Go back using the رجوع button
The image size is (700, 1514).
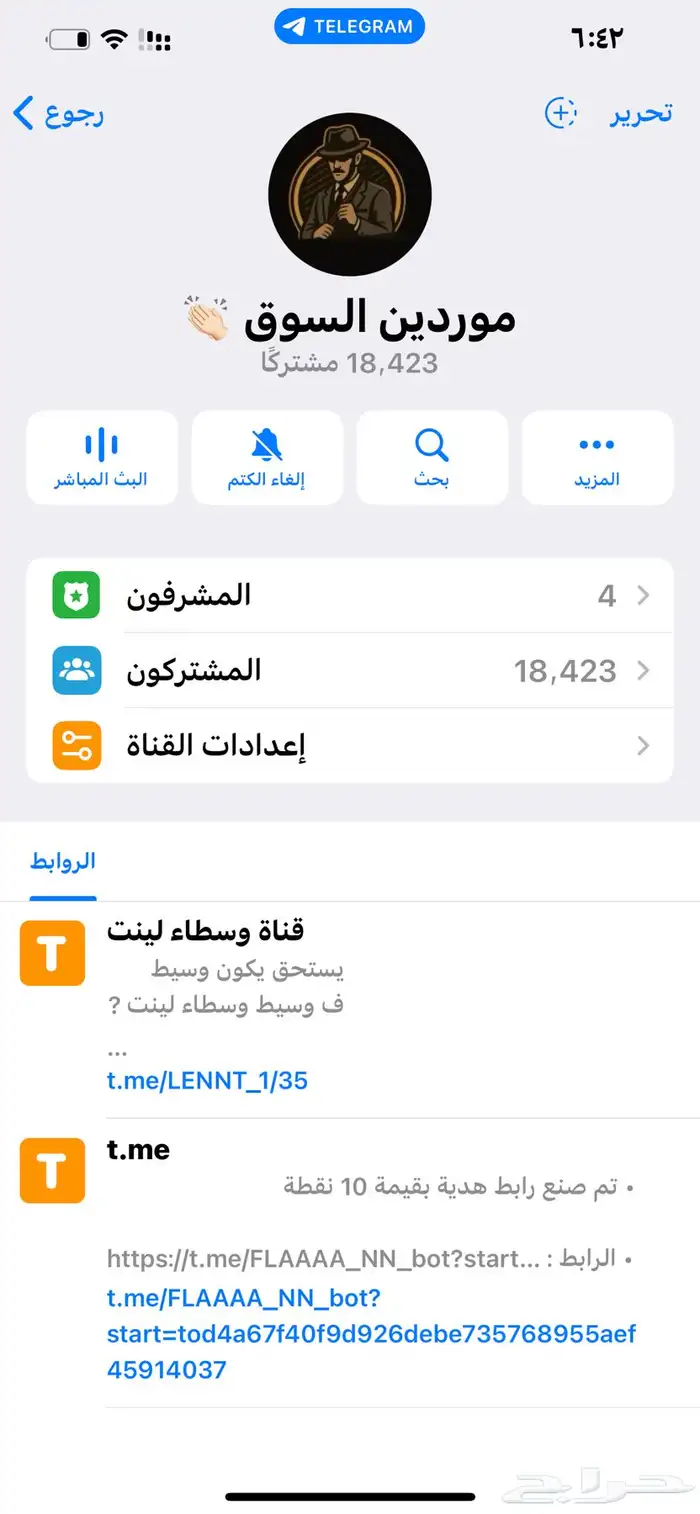[58, 113]
